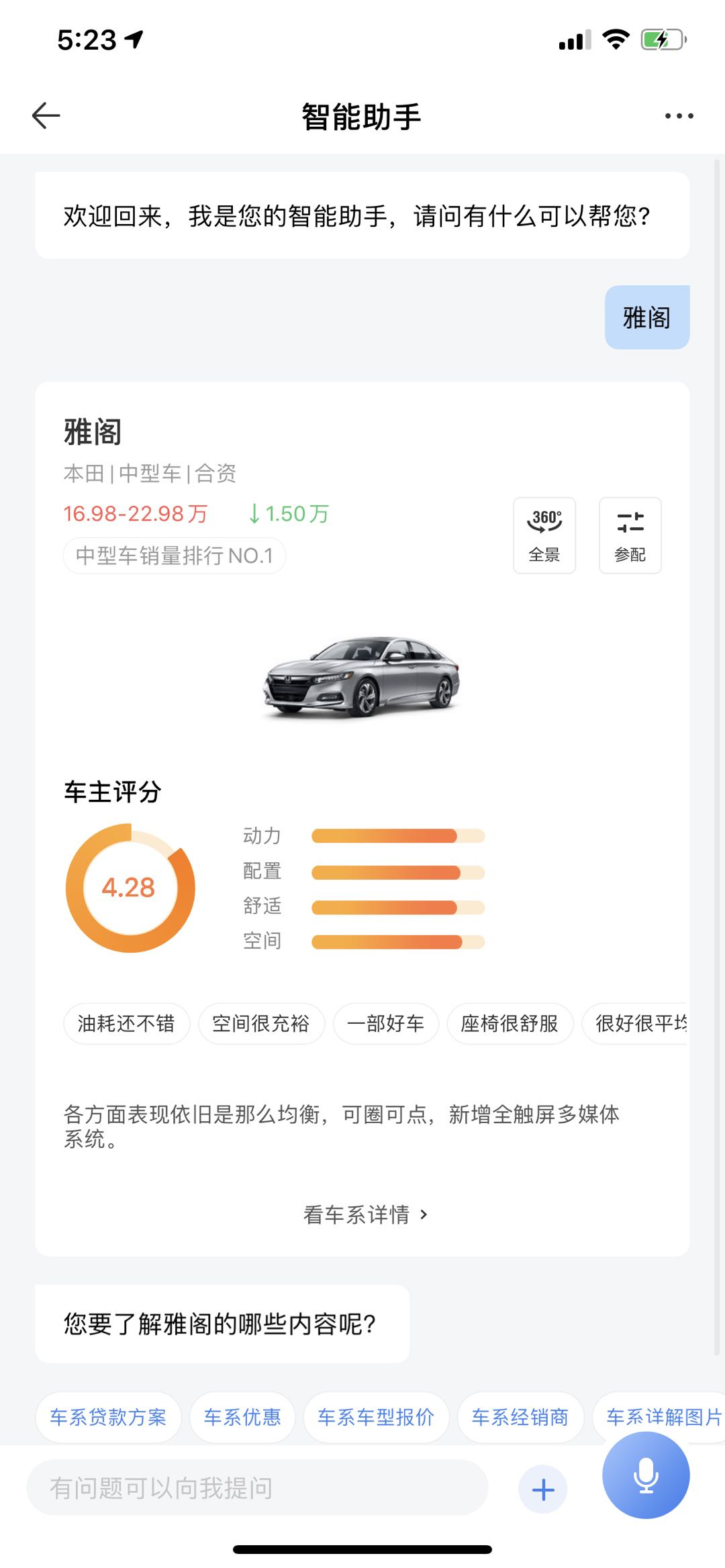Choose the 车系车型报价 suggestion chip

[x=376, y=1417]
